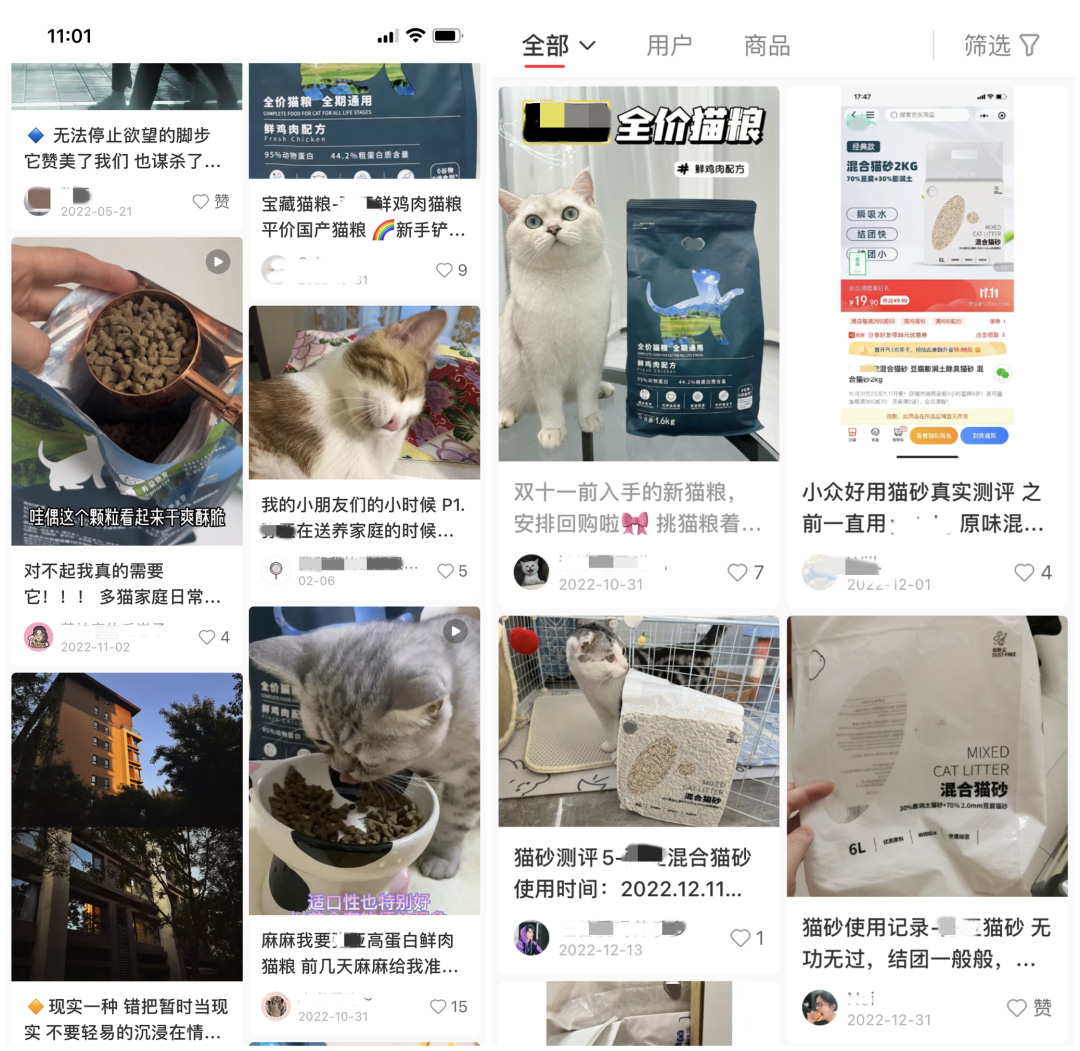Open the 对不起我真的需要它 video post
The height and width of the screenshot is (1051, 1080).
click(x=127, y=391)
